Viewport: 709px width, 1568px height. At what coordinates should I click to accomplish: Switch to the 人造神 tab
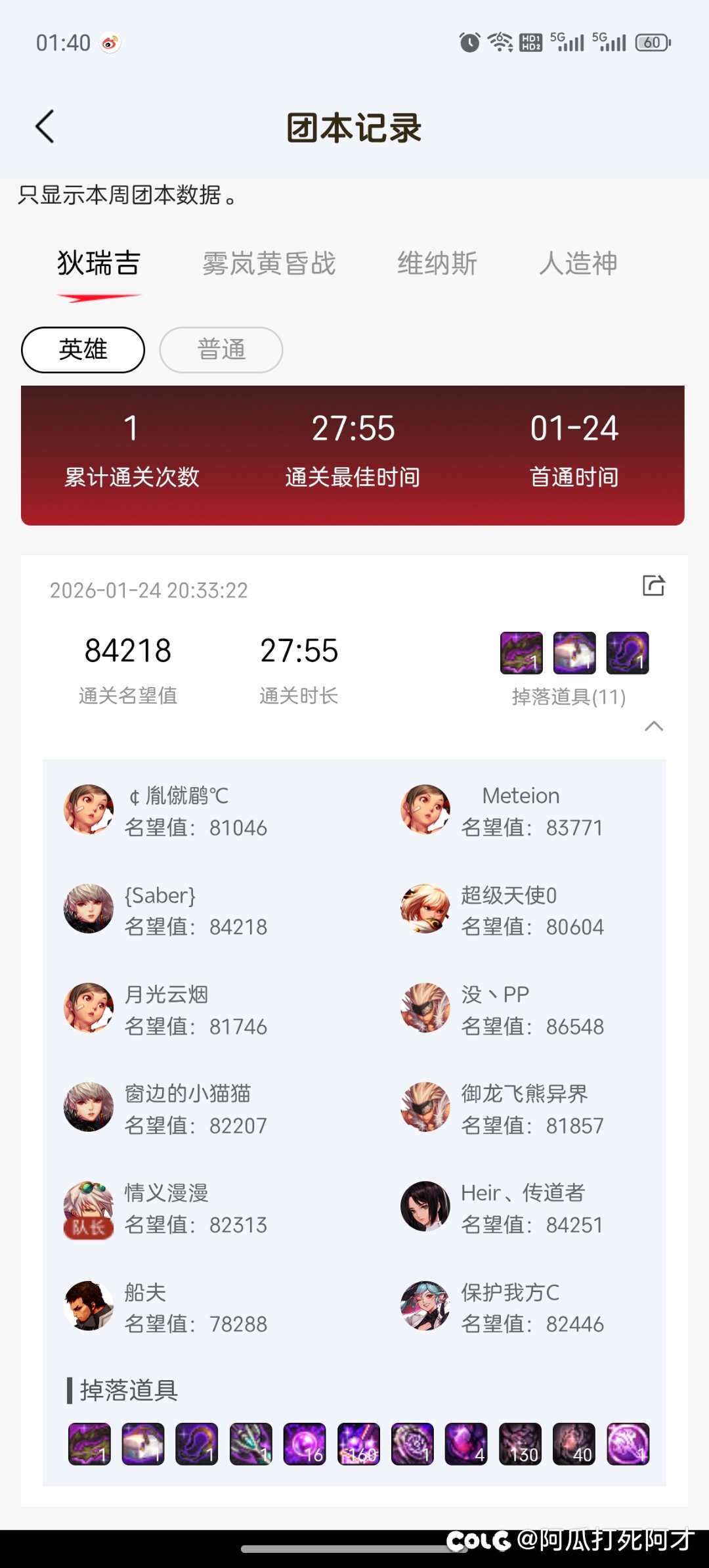click(578, 263)
